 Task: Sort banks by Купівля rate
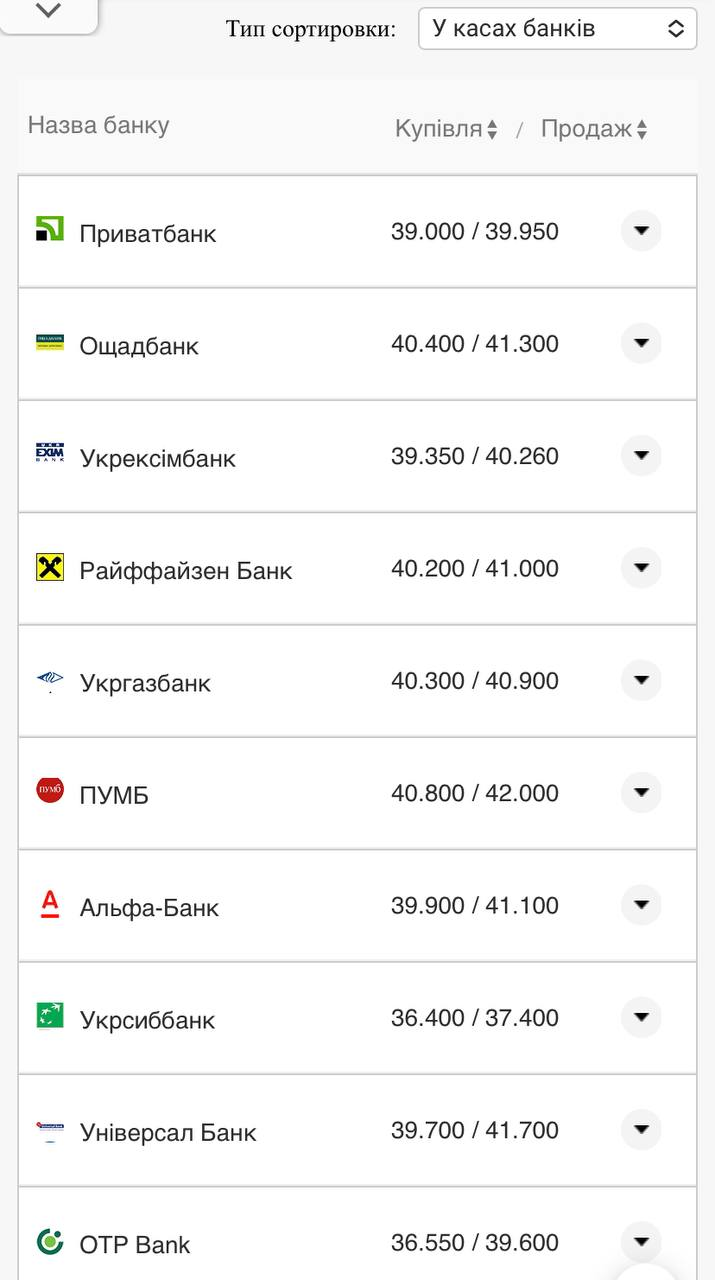pos(446,129)
